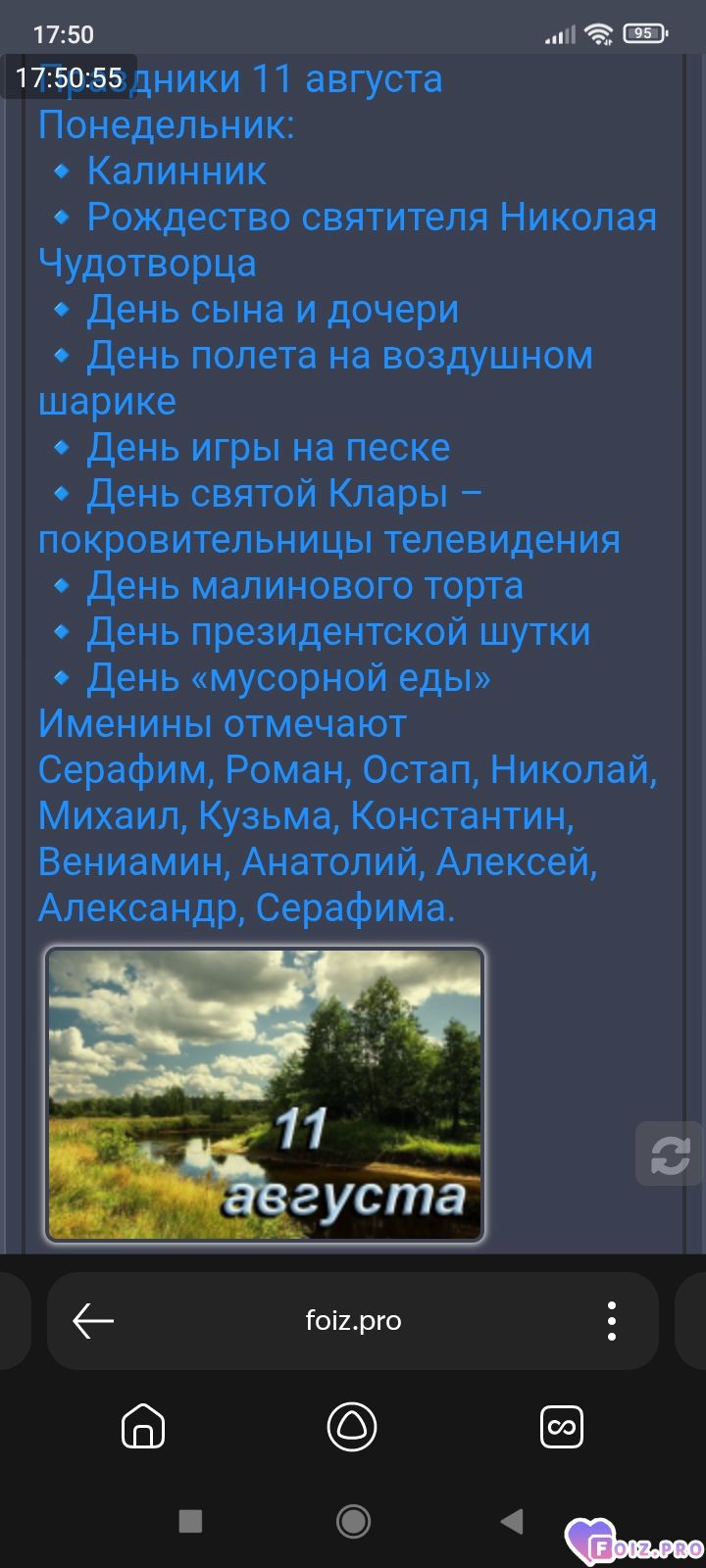Open the 11 августа image
This screenshot has width=706, height=1568.
coord(265,1095)
